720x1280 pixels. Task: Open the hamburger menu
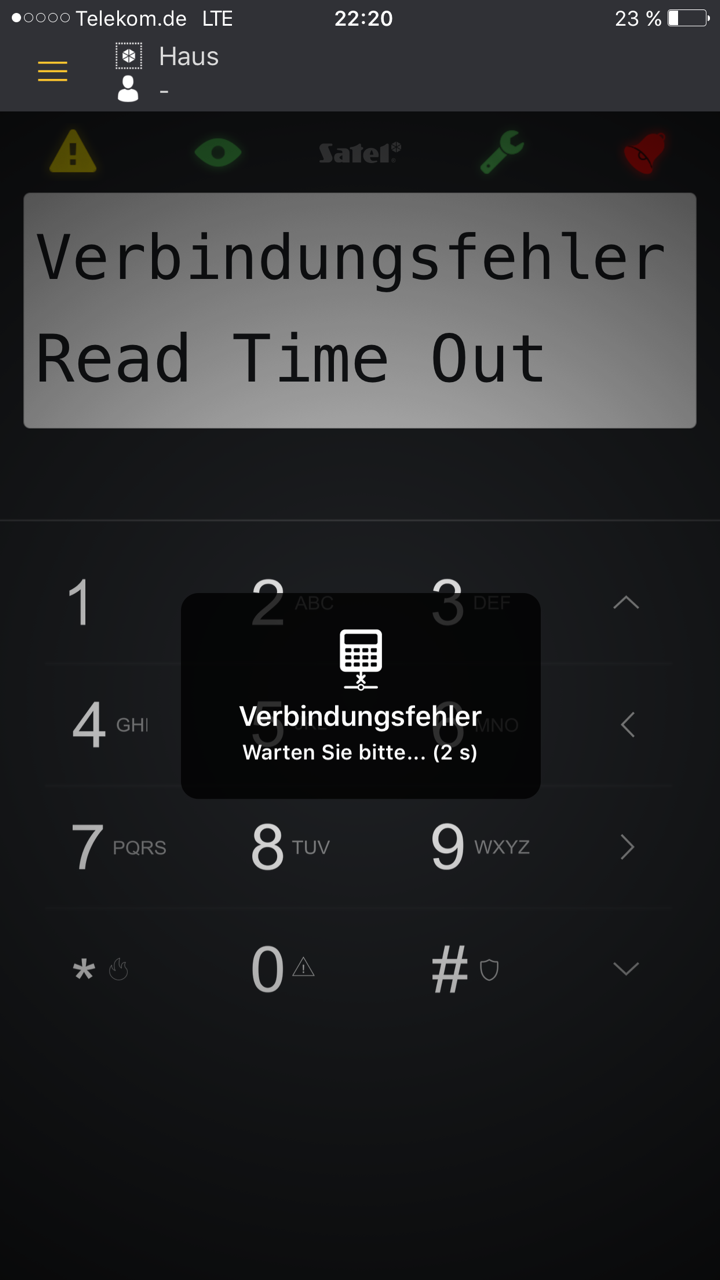tap(52, 72)
